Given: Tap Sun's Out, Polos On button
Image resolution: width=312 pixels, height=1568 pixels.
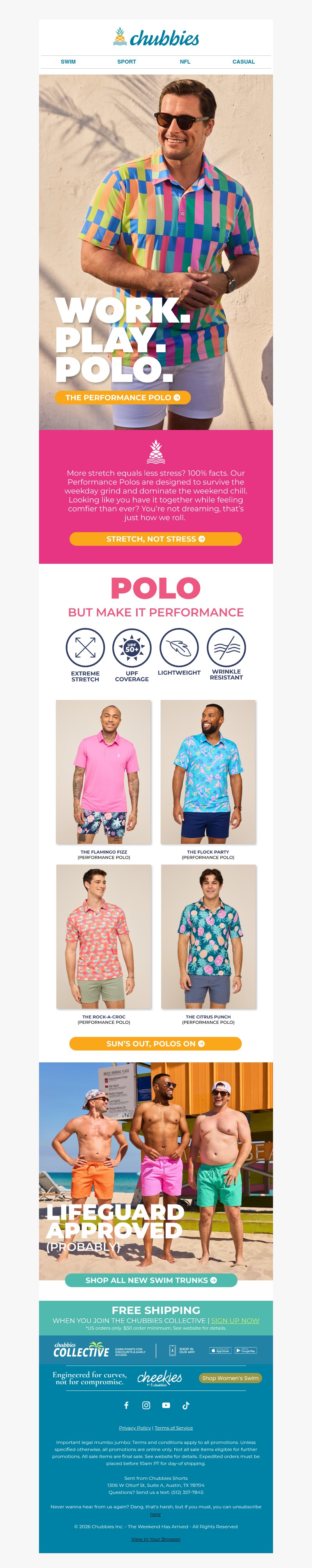Looking at the screenshot, I should [x=156, y=1043].
